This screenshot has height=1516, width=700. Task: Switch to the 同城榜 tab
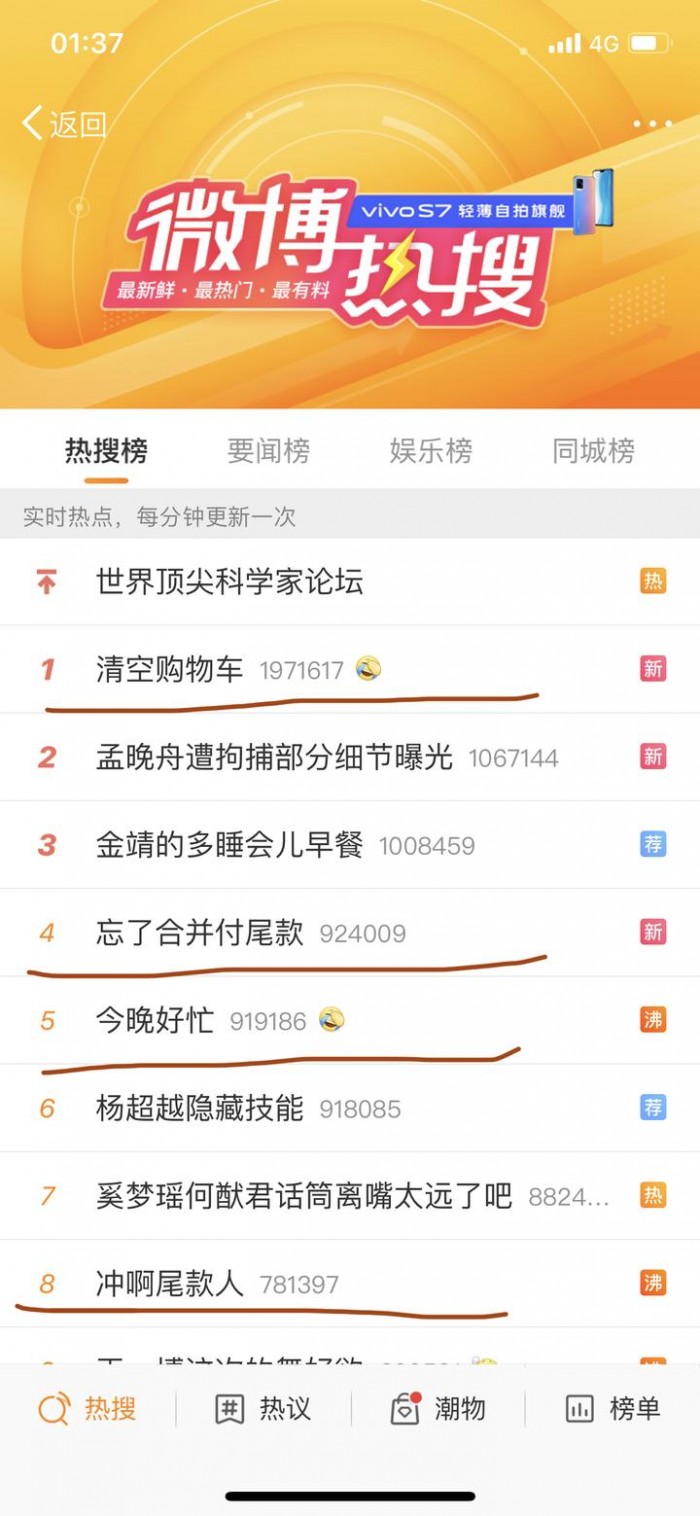pos(593,451)
